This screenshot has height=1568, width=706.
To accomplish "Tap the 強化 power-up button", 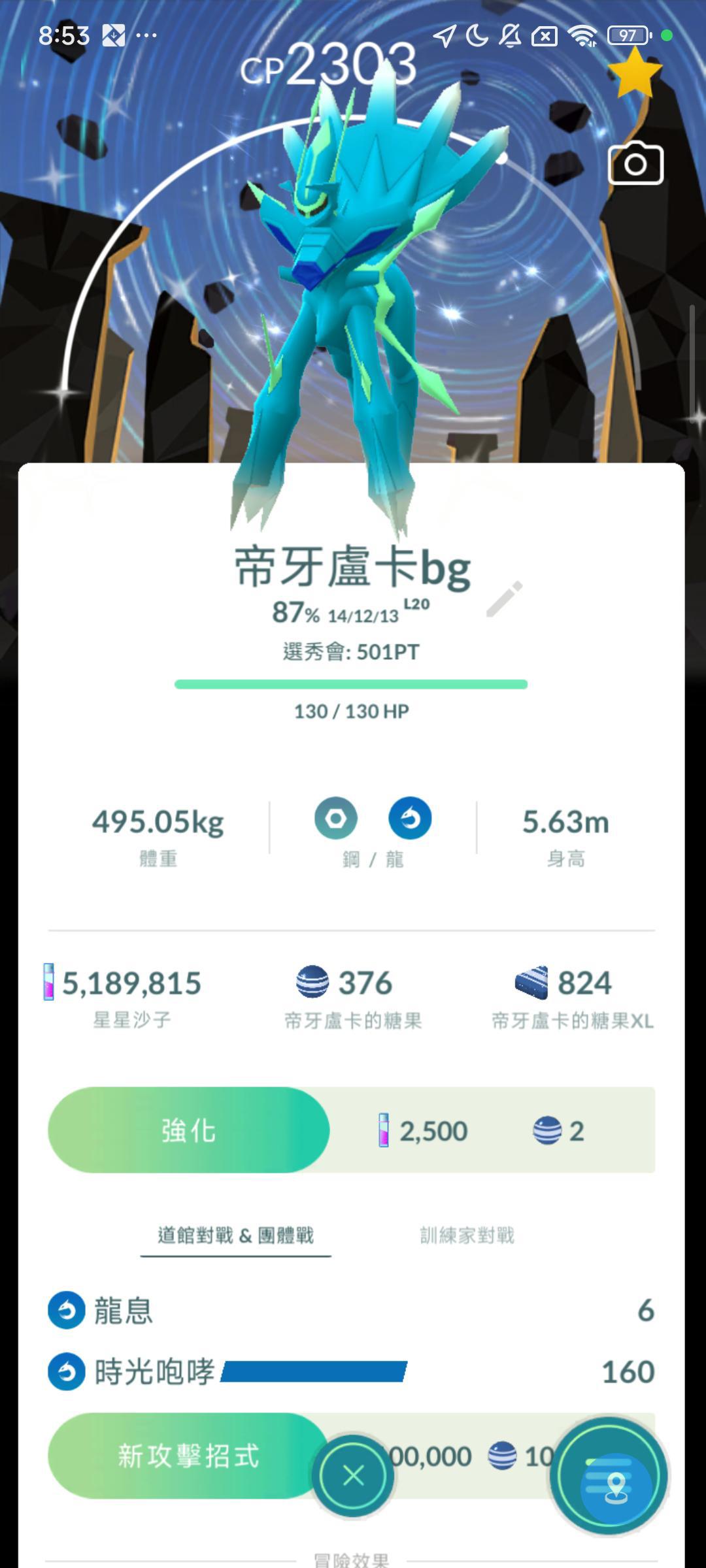I will (188, 1130).
